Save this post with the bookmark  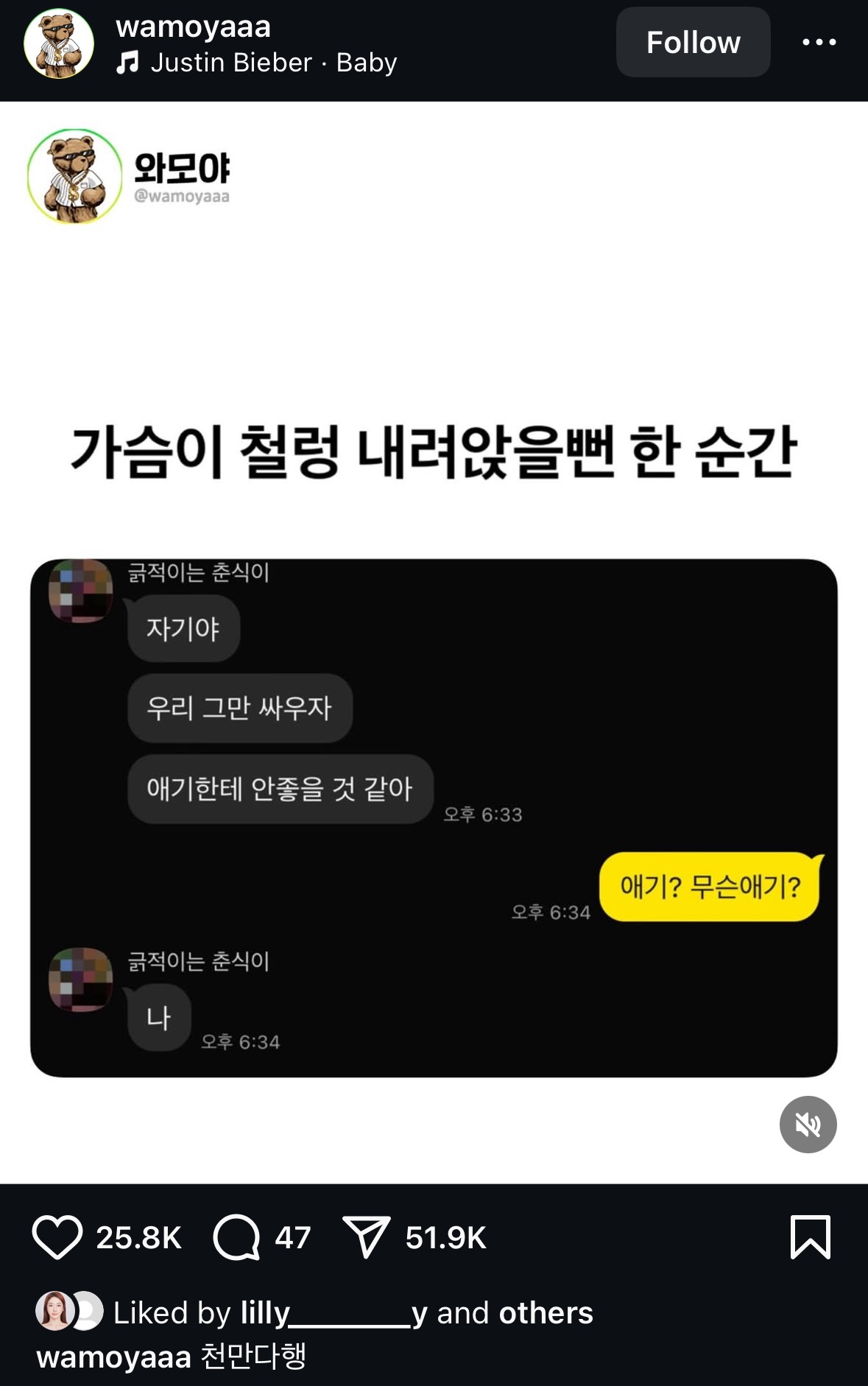810,1238
